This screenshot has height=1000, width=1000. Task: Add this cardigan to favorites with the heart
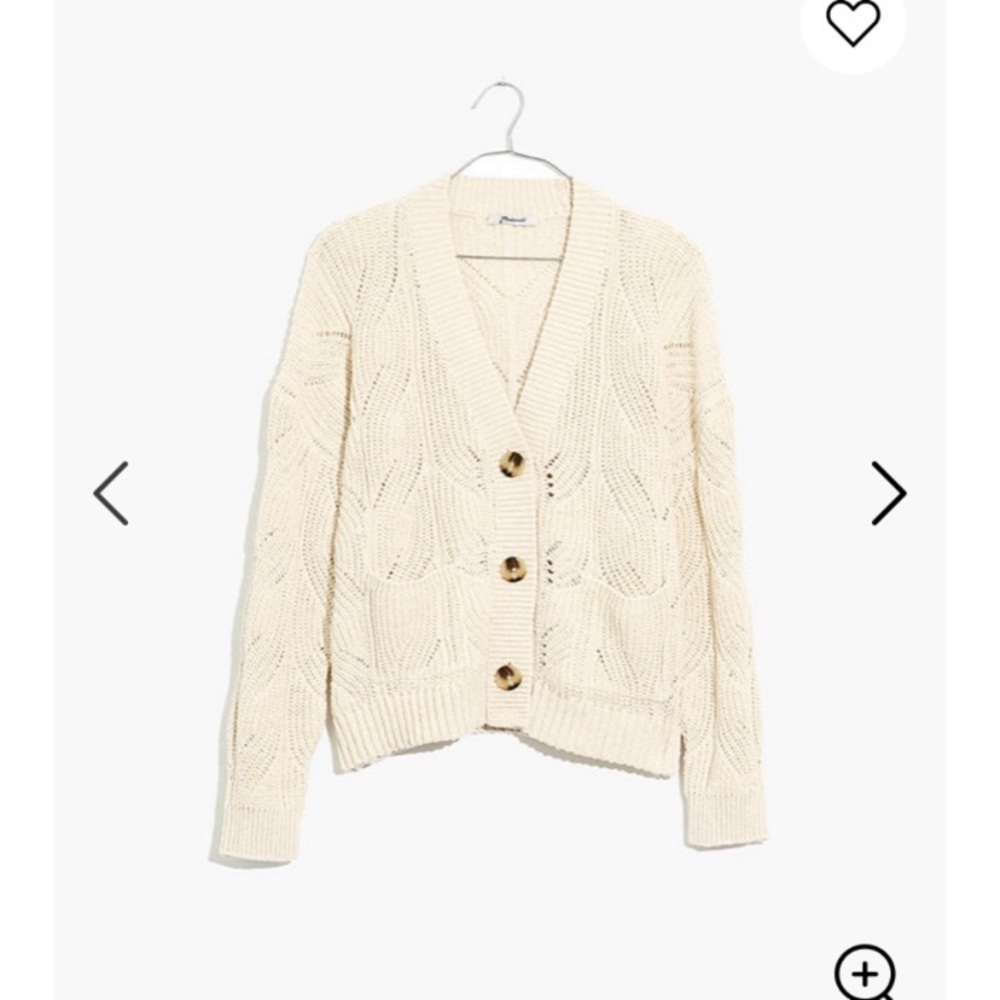point(853,22)
